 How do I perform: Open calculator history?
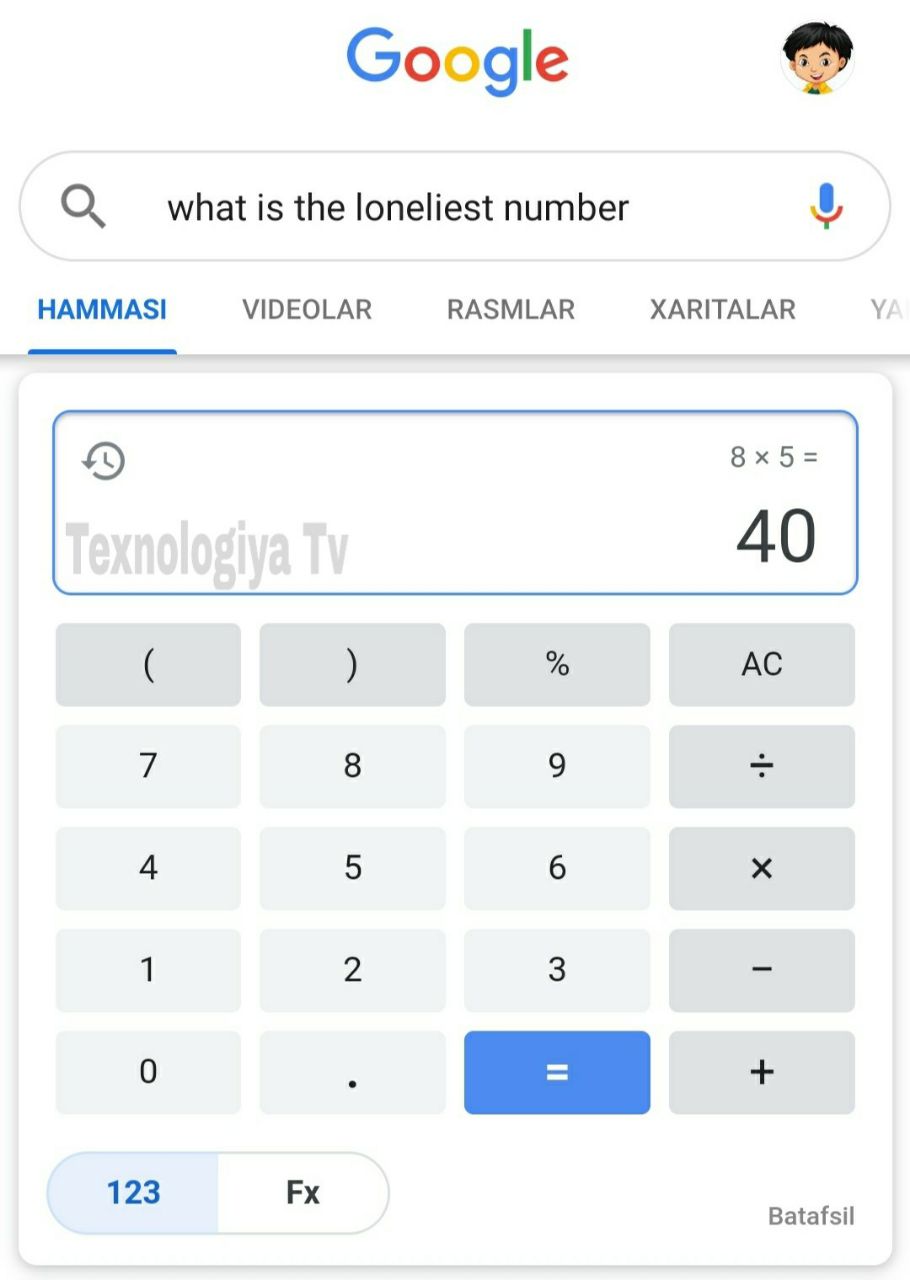coord(103,462)
